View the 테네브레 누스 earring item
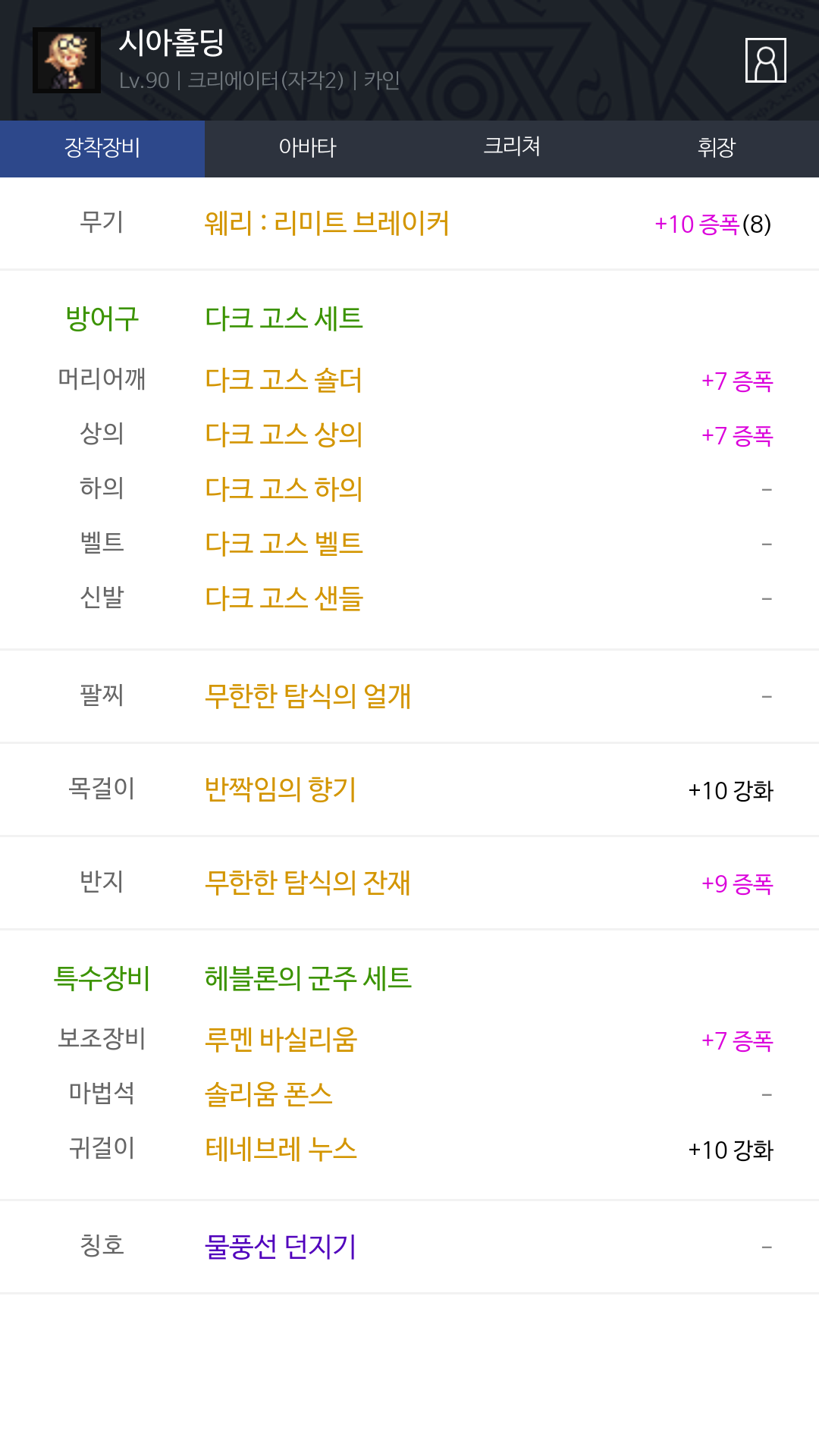Screen dimensions: 819x1456 [281, 1149]
